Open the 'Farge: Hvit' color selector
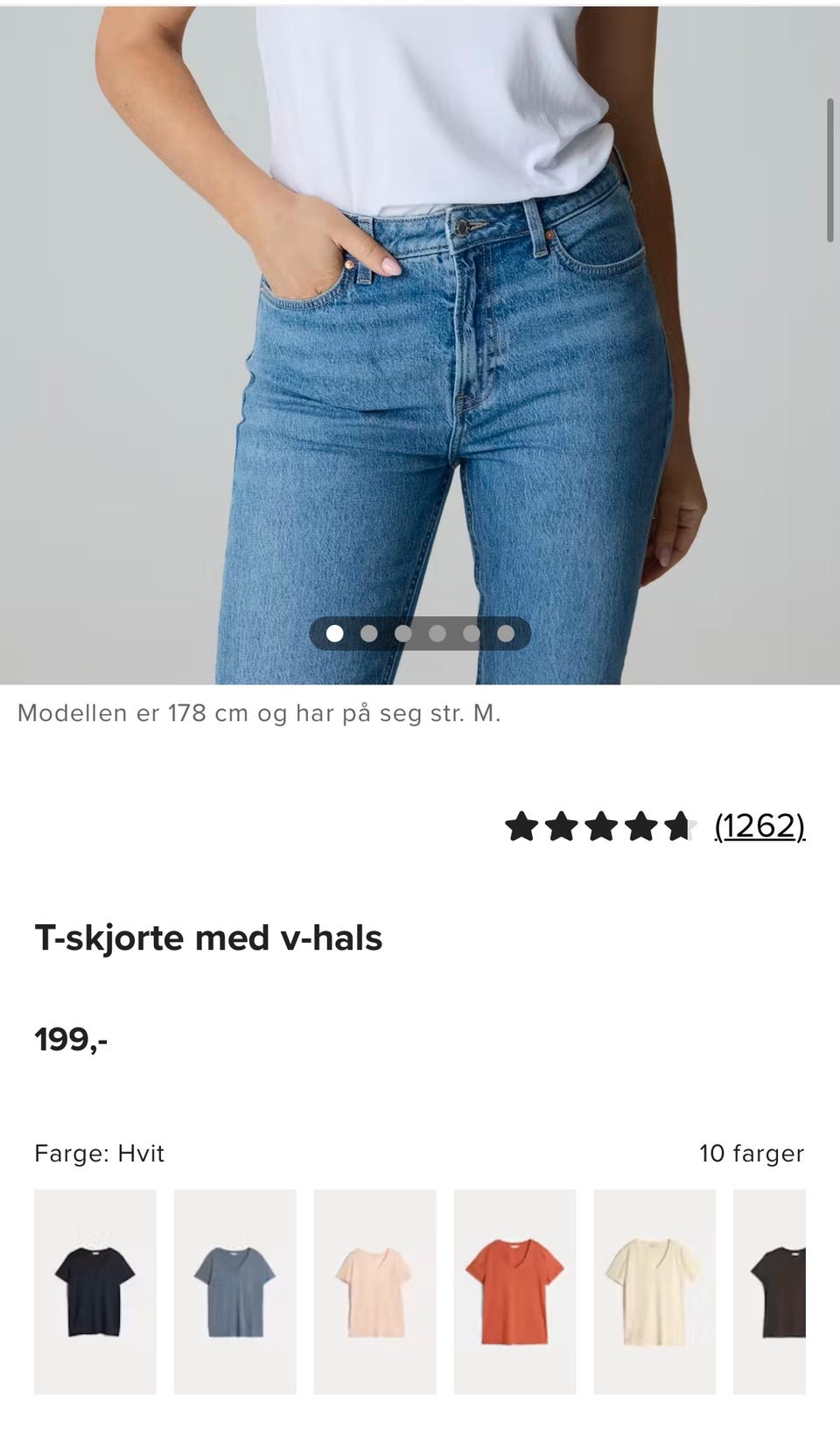Viewport: 840px width, 1453px height. click(x=98, y=1154)
